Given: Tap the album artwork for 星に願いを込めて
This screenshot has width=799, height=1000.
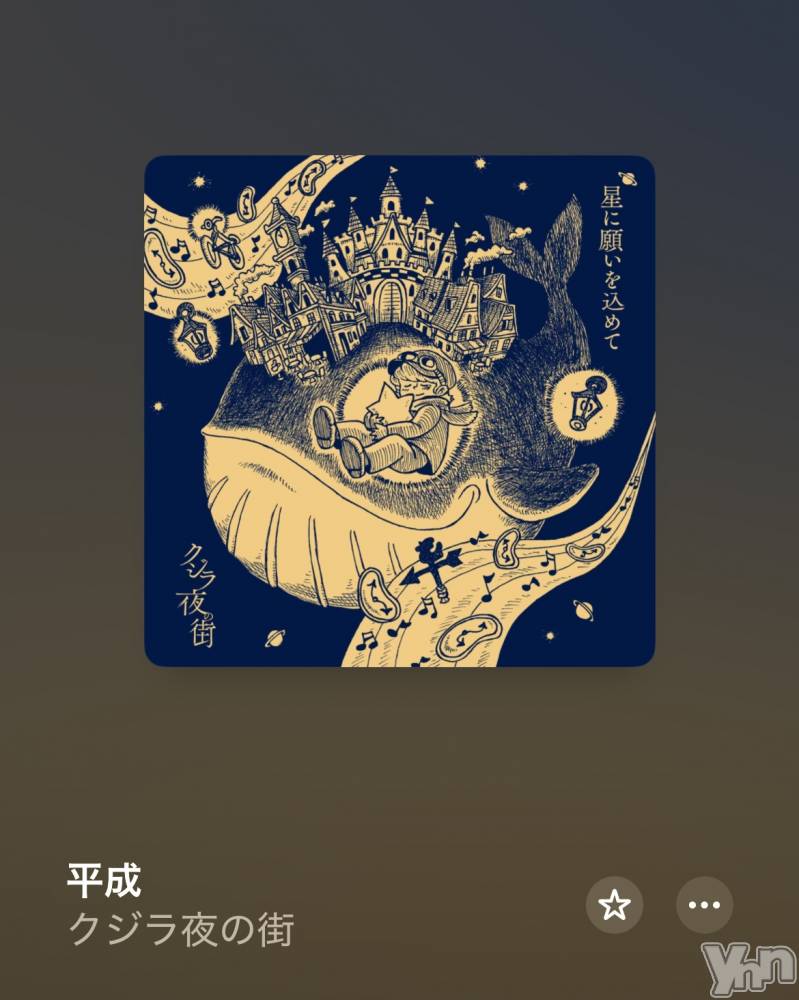Looking at the screenshot, I should click(399, 410).
